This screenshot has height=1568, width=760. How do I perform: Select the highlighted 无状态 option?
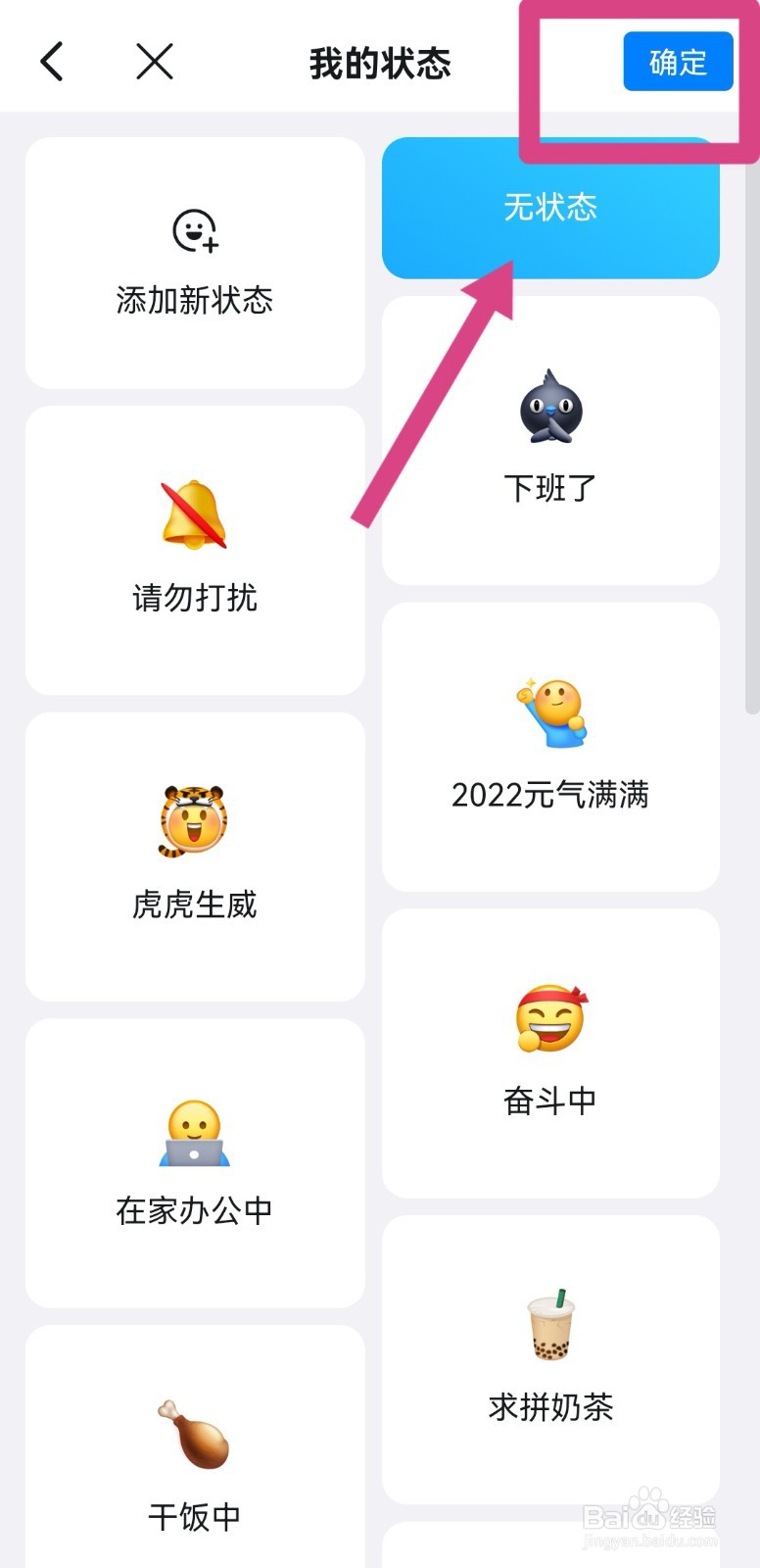[x=549, y=208]
